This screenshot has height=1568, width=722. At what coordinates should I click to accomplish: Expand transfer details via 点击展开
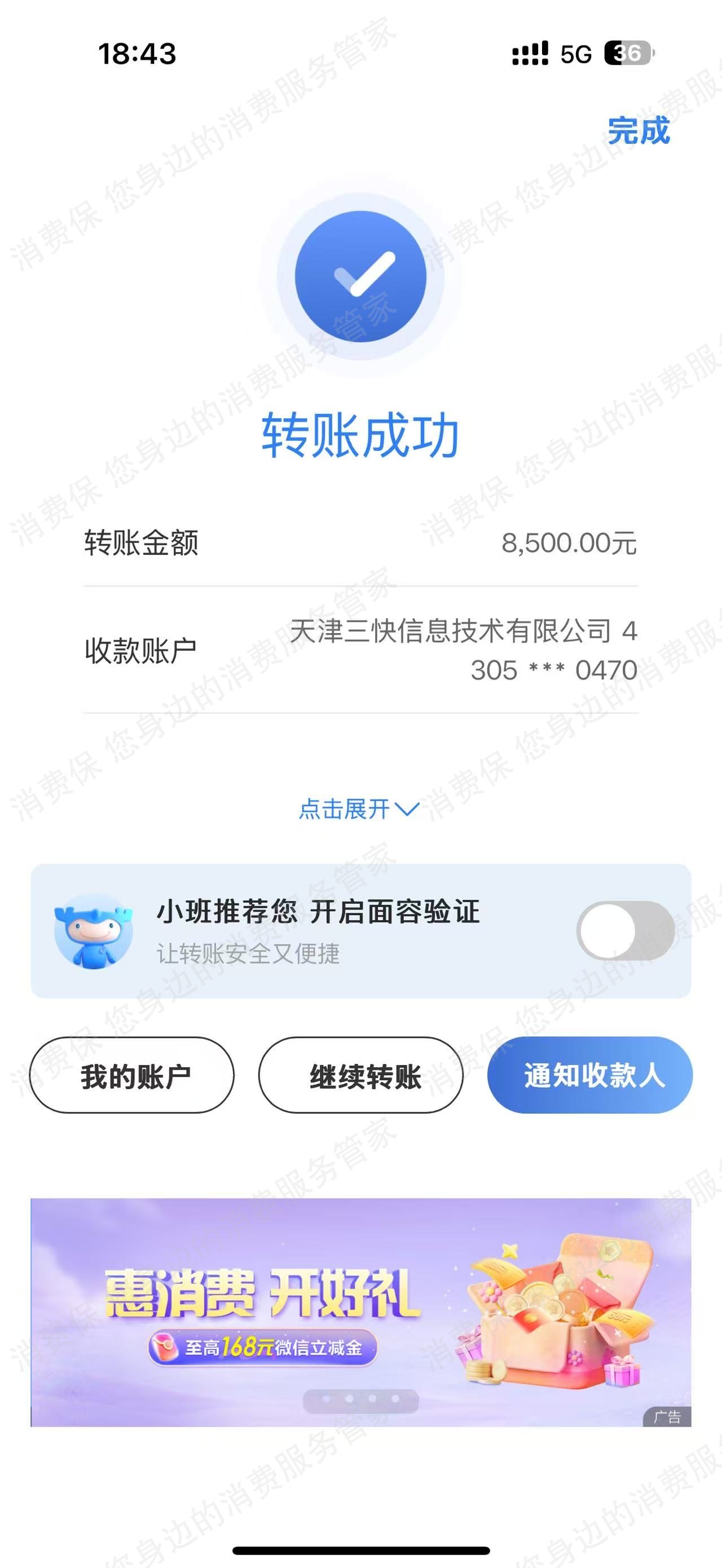click(x=345, y=809)
